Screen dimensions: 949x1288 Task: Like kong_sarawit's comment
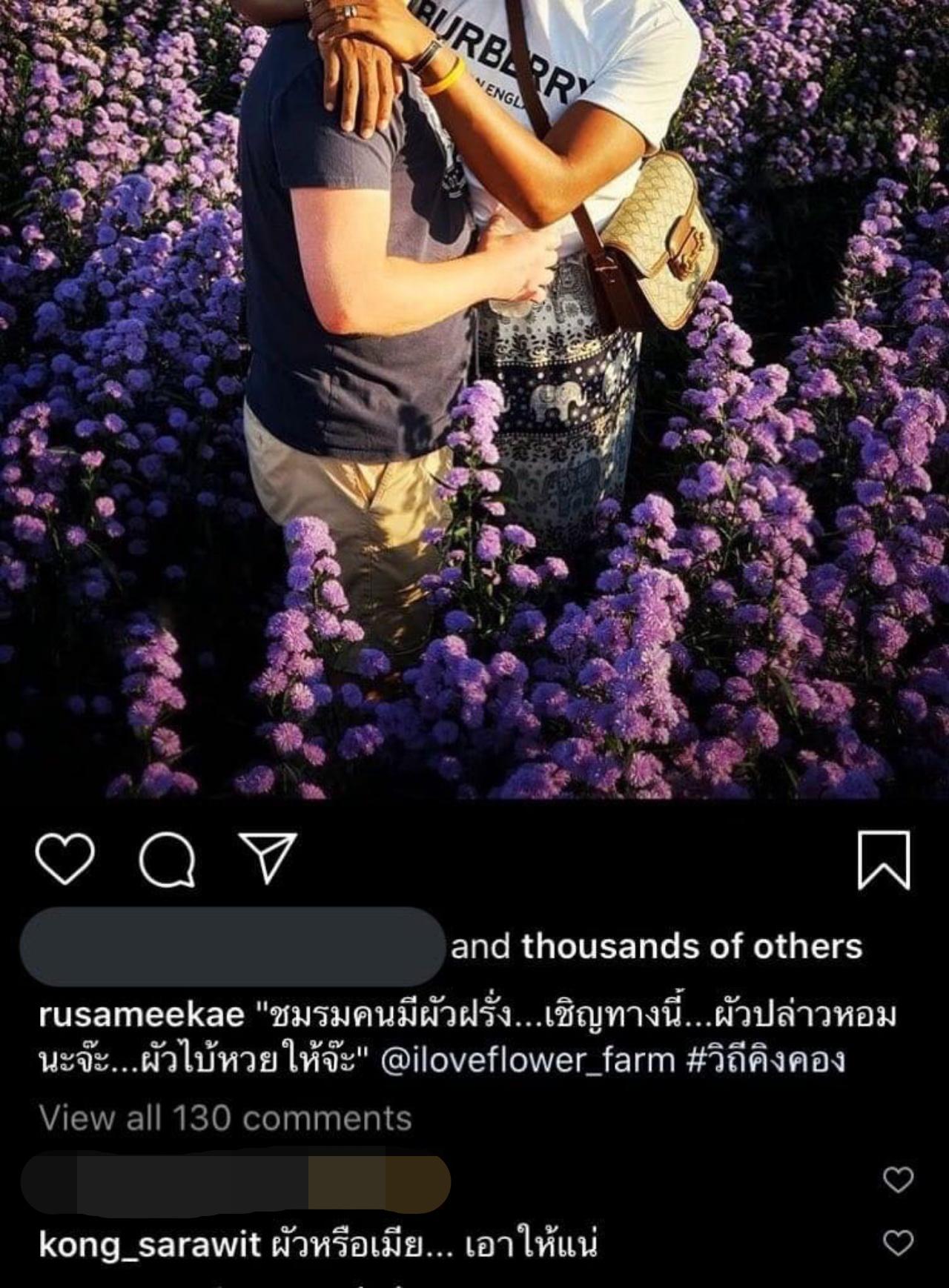[898, 1244]
